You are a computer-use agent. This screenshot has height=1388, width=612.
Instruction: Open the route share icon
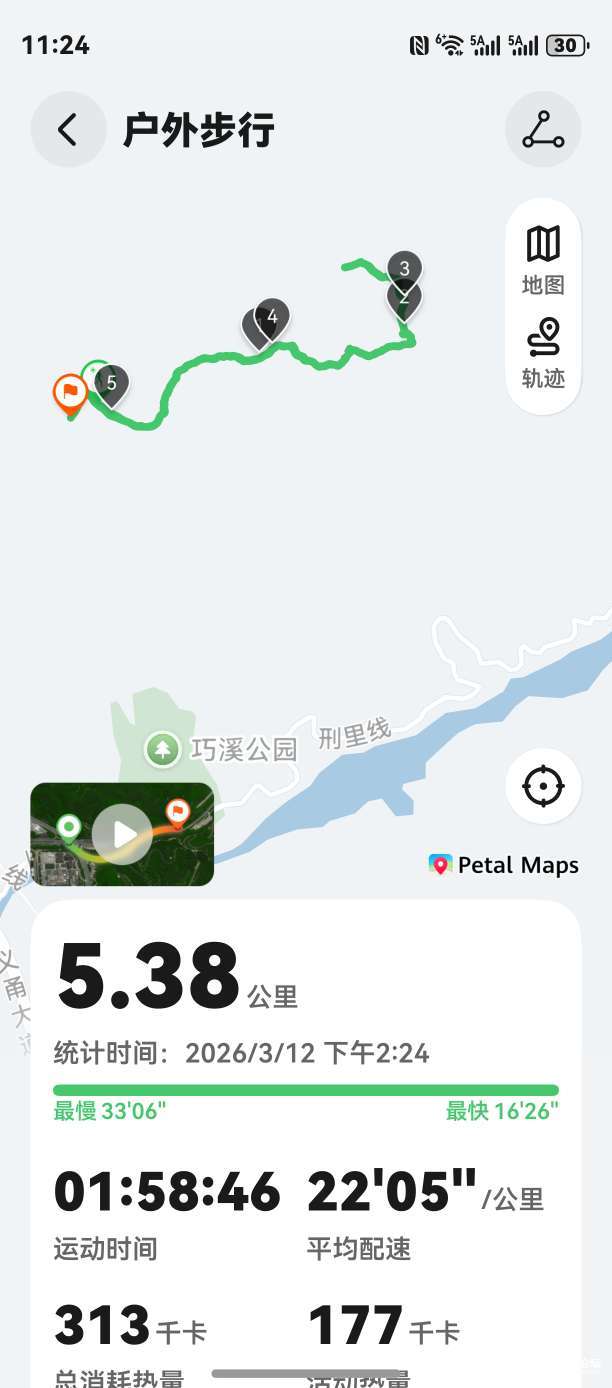tap(543, 130)
